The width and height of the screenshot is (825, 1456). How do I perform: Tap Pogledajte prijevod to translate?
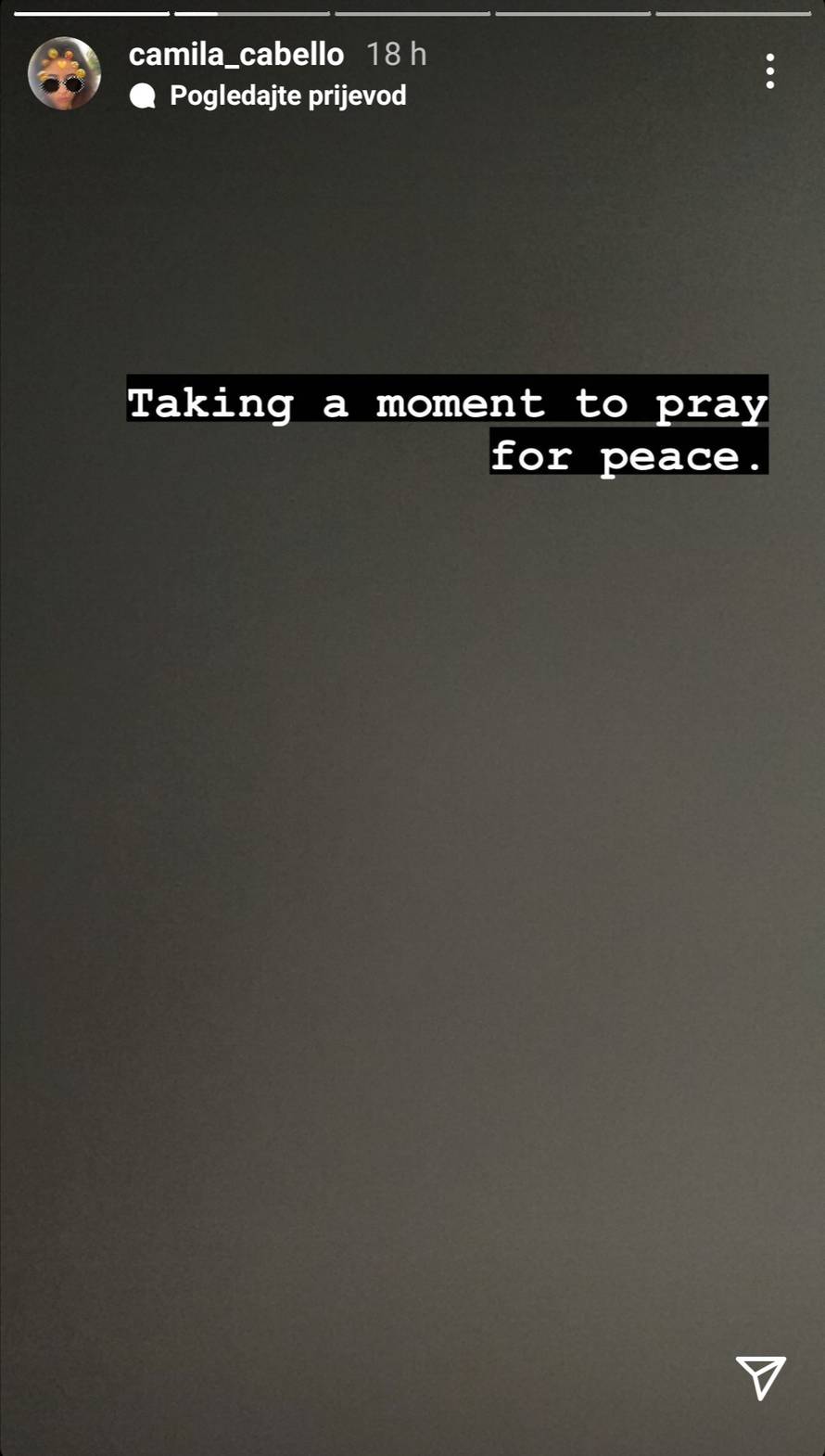(286, 96)
